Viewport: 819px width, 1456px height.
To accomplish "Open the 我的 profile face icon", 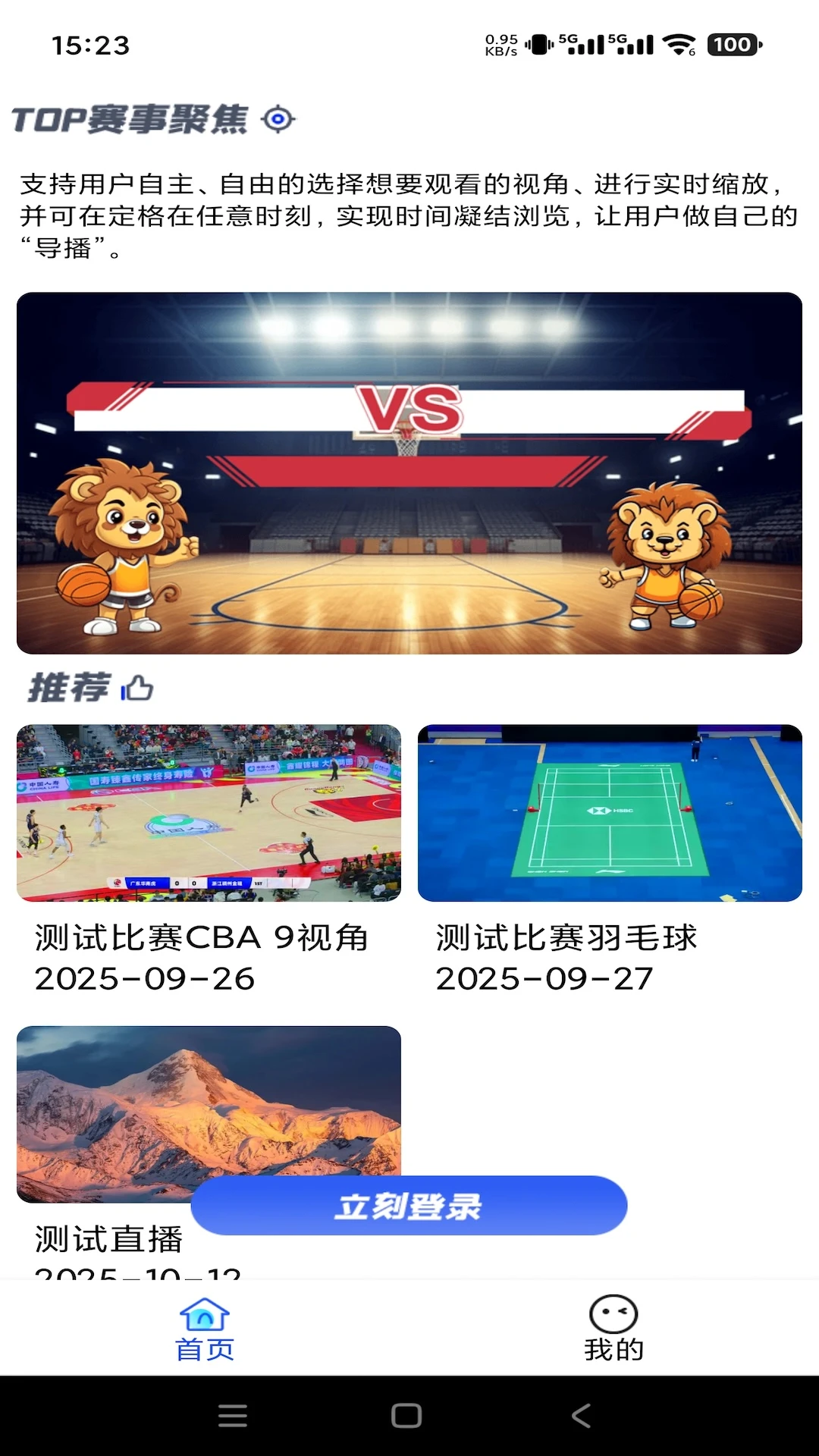I will 613,1312.
